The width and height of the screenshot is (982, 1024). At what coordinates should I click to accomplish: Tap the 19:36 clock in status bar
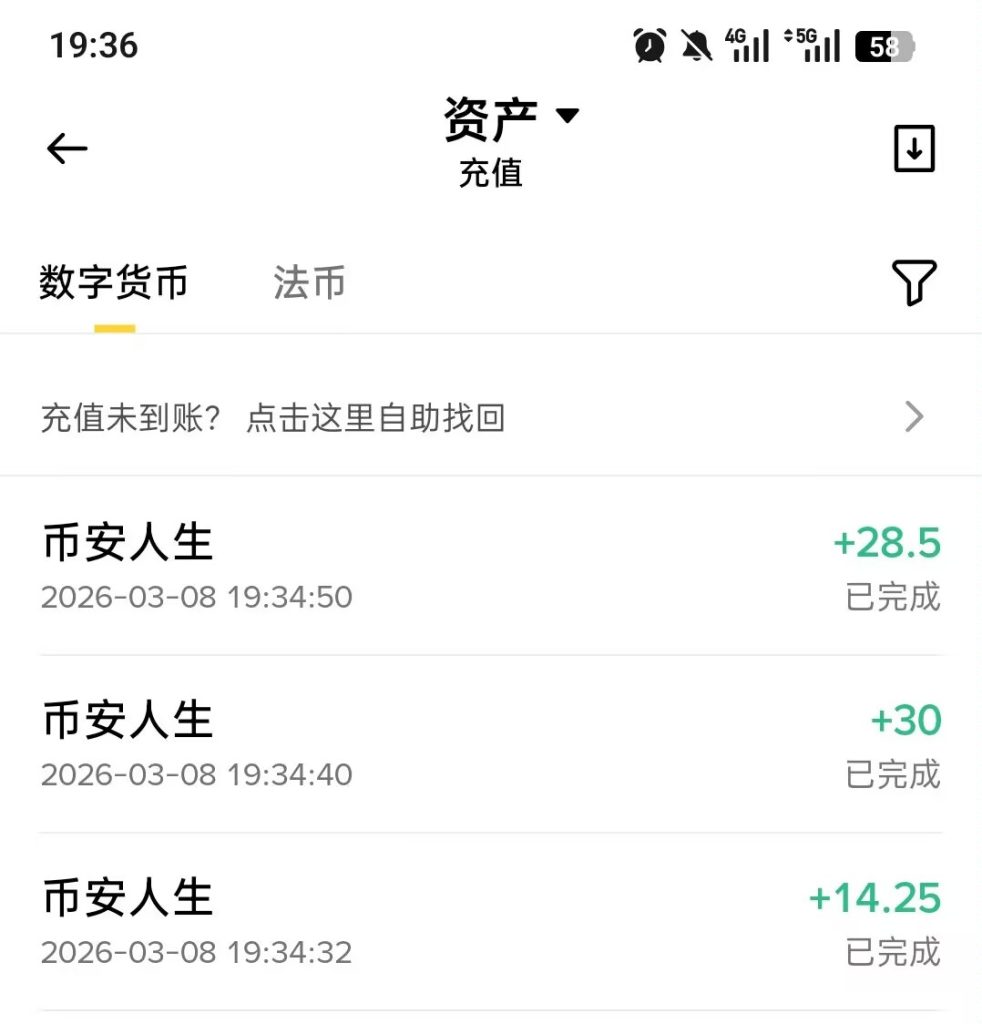point(95,46)
